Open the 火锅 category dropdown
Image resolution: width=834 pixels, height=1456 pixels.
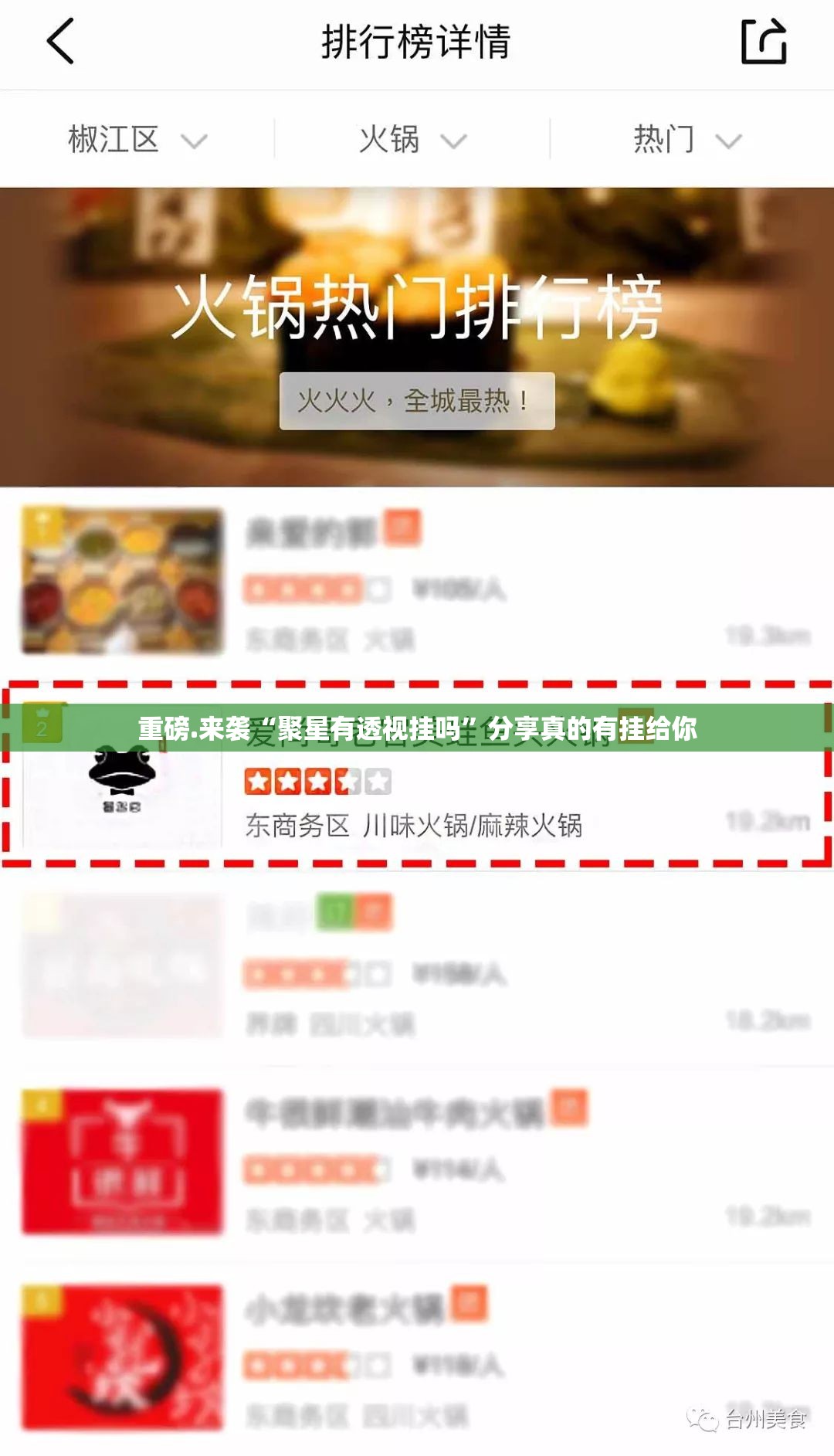pos(412,140)
